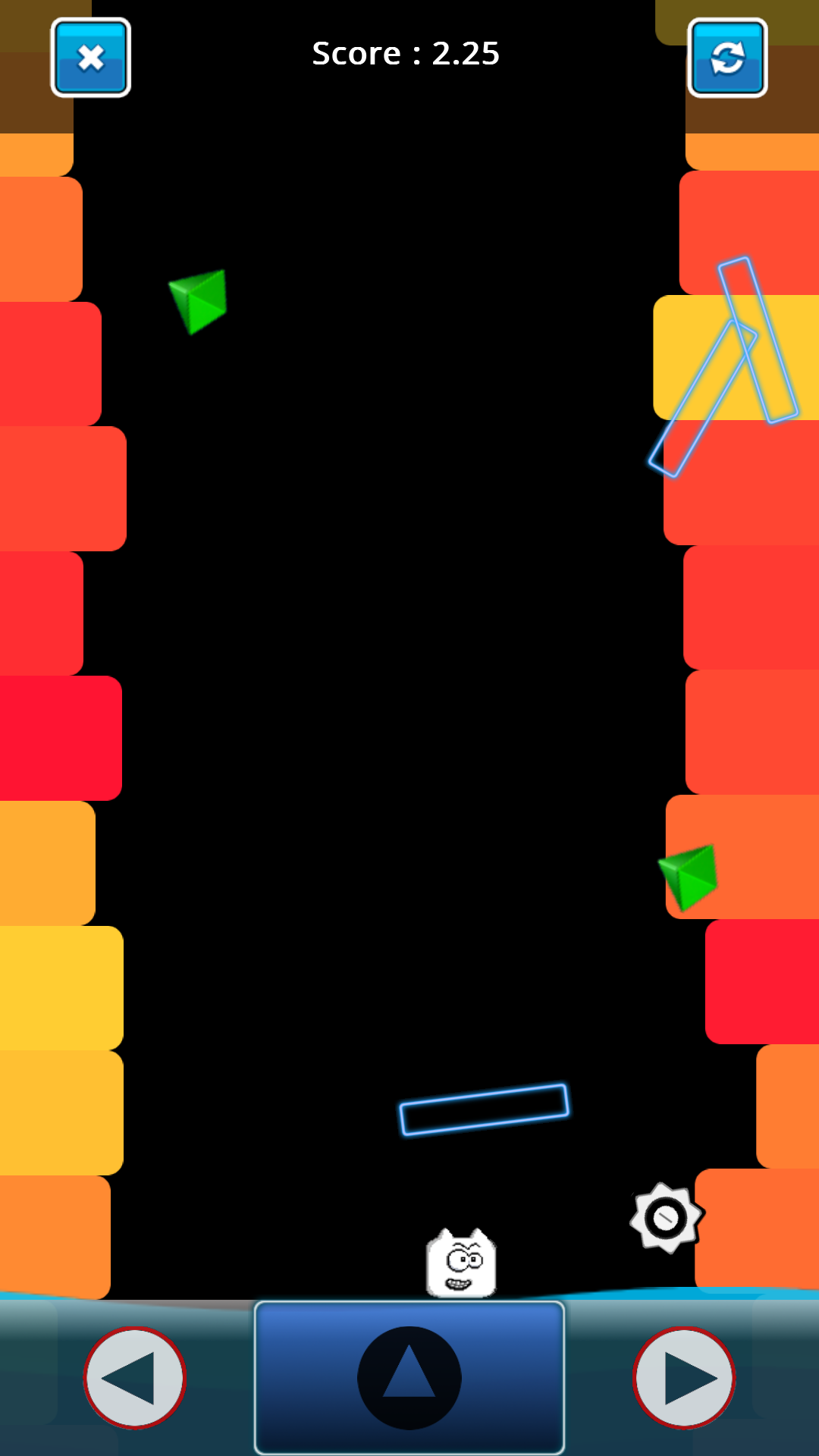This screenshot has width=819, height=1456.
Task: Jump using the center up arrow button
Action: (x=409, y=1378)
